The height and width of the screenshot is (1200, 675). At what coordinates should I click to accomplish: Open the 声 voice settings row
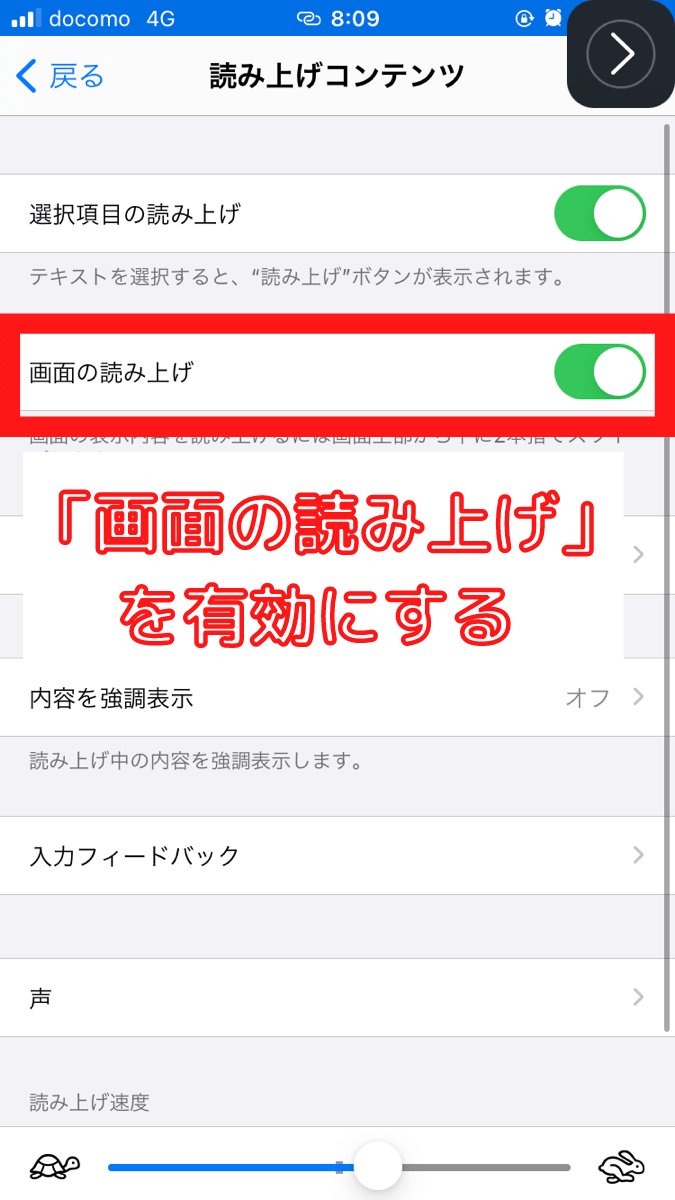click(x=337, y=998)
